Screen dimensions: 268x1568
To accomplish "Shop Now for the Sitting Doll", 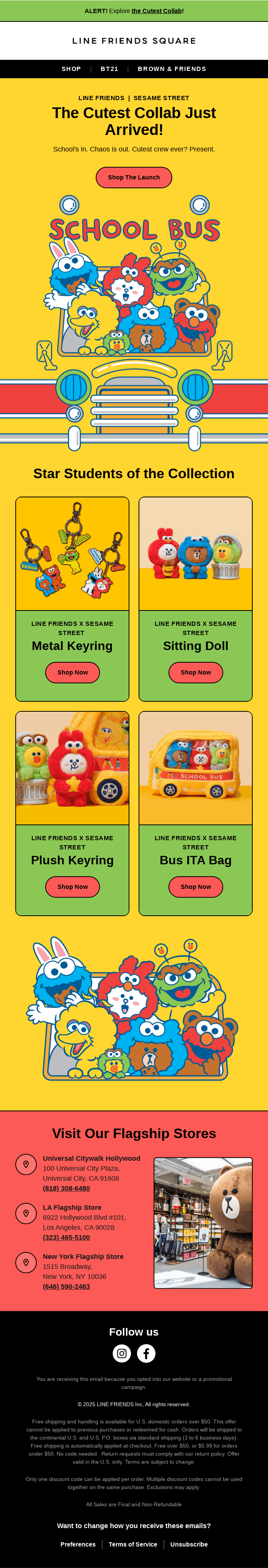I will click(x=196, y=672).
